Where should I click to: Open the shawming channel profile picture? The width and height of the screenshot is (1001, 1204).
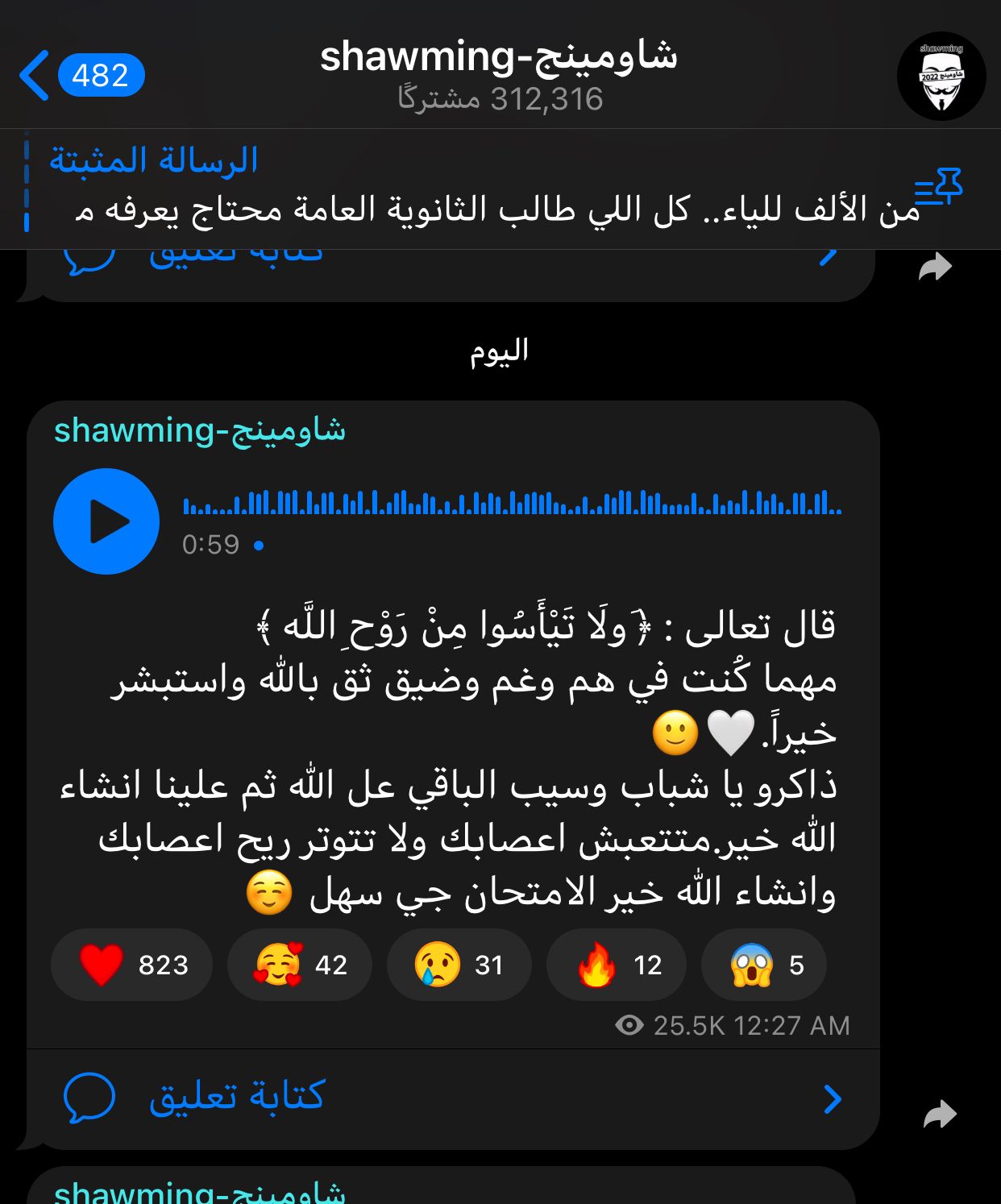coord(941,77)
